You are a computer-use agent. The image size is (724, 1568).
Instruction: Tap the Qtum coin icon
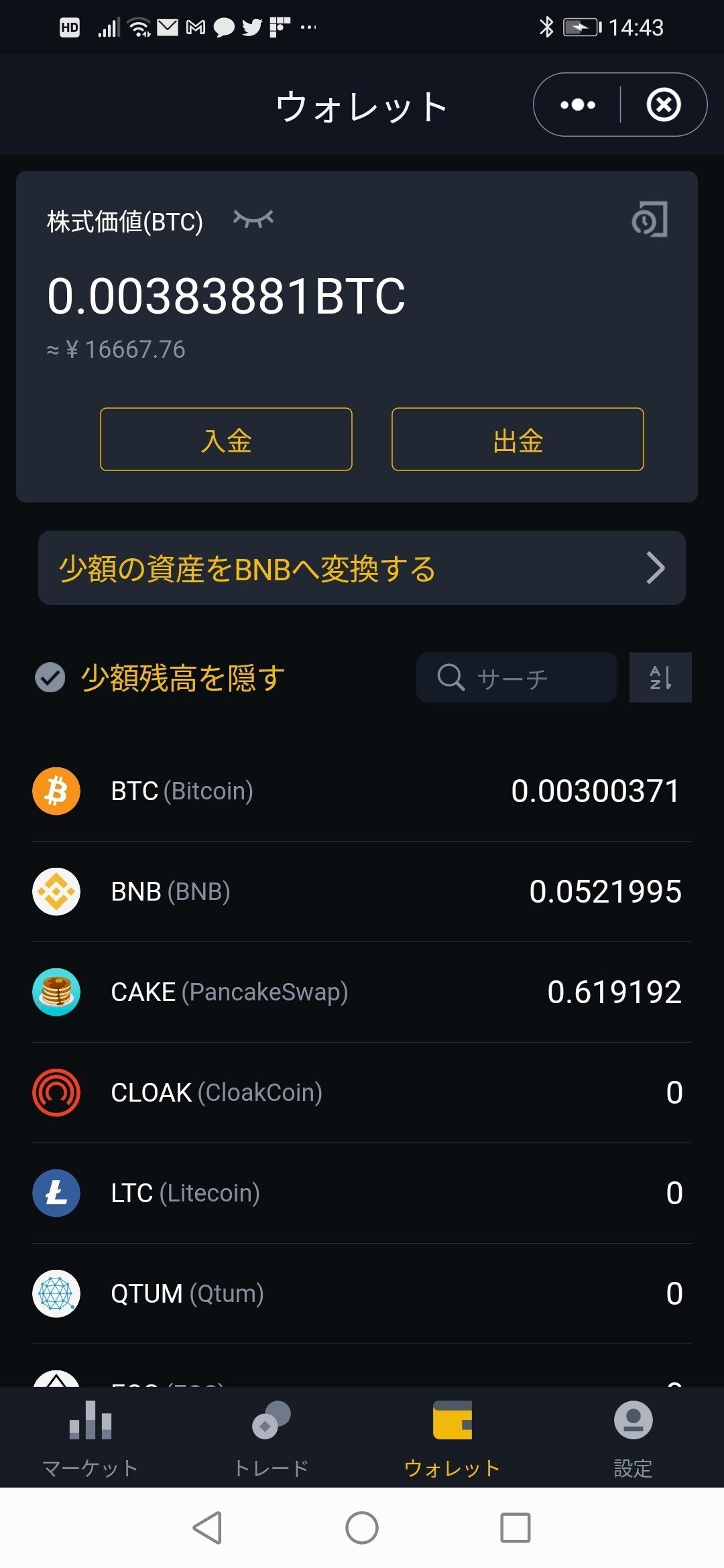click(x=56, y=1293)
